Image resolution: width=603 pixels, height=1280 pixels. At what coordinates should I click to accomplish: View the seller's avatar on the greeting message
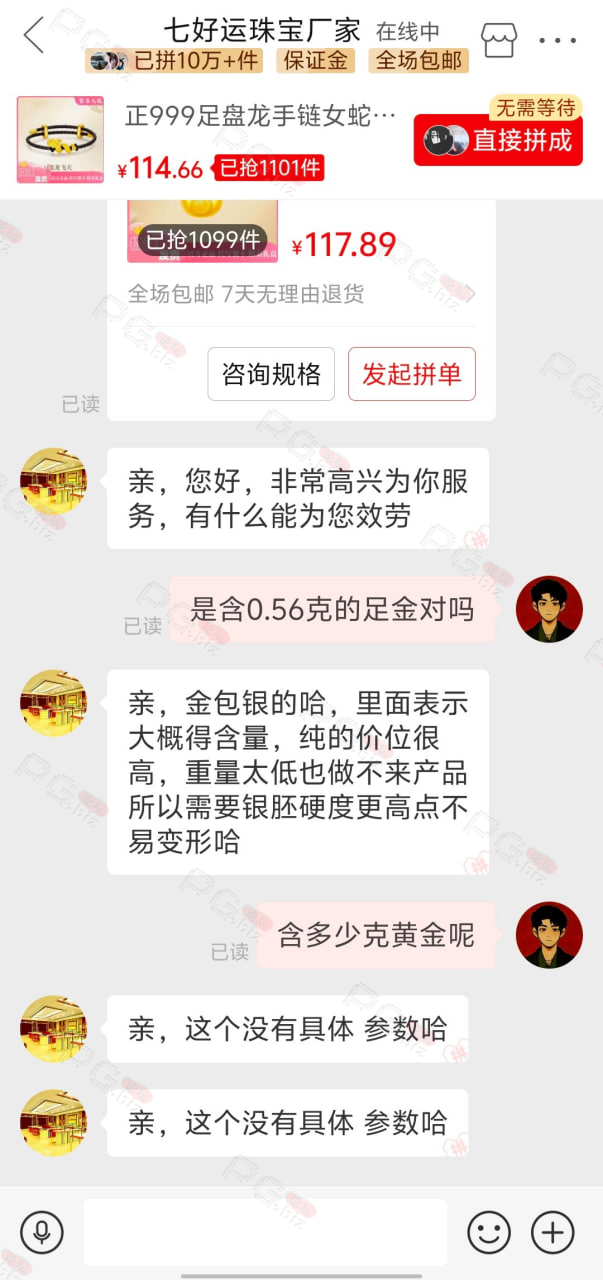[x=54, y=481]
